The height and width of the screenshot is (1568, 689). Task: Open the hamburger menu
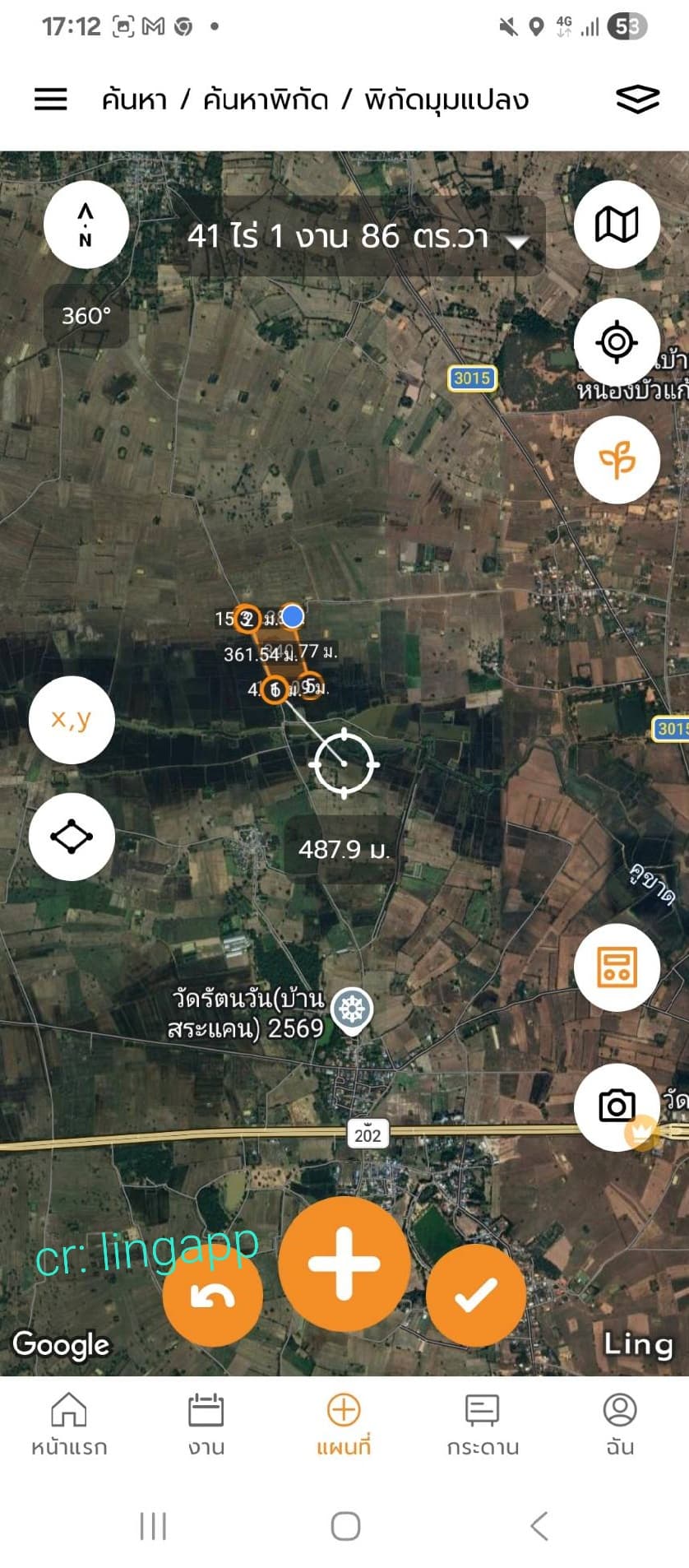click(x=50, y=100)
